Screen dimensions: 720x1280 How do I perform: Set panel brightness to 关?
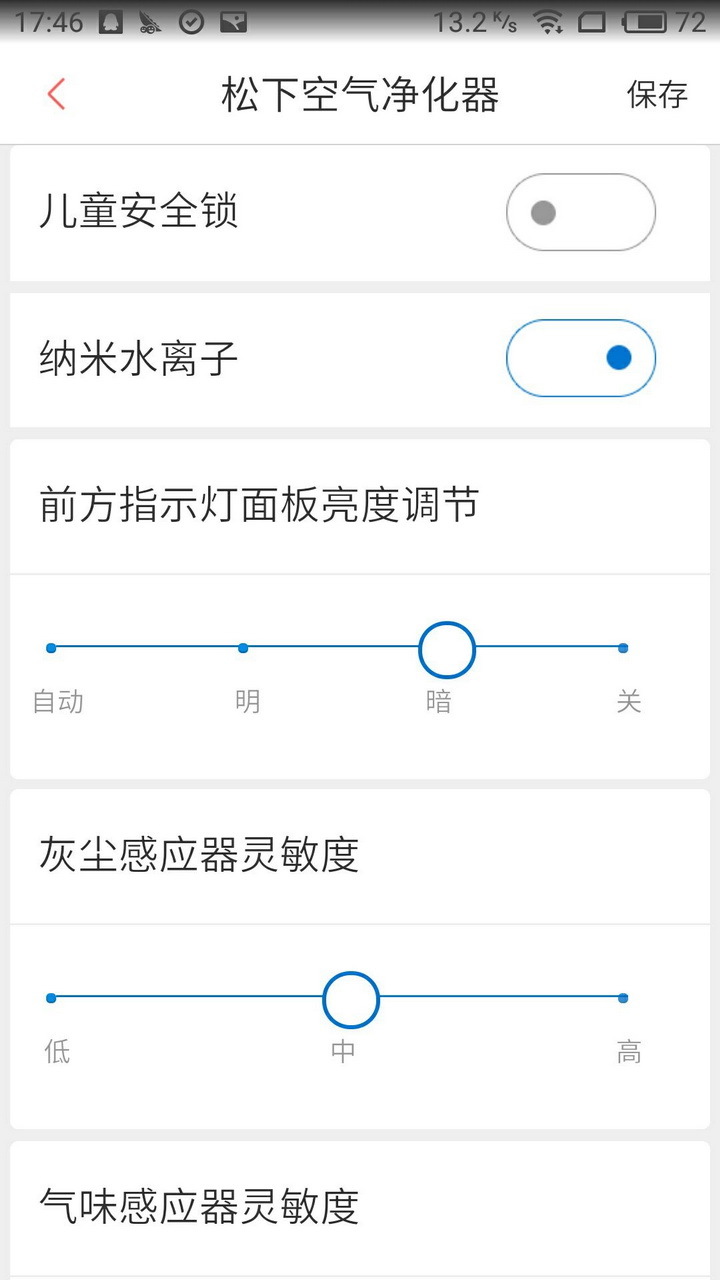click(x=623, y=648)
